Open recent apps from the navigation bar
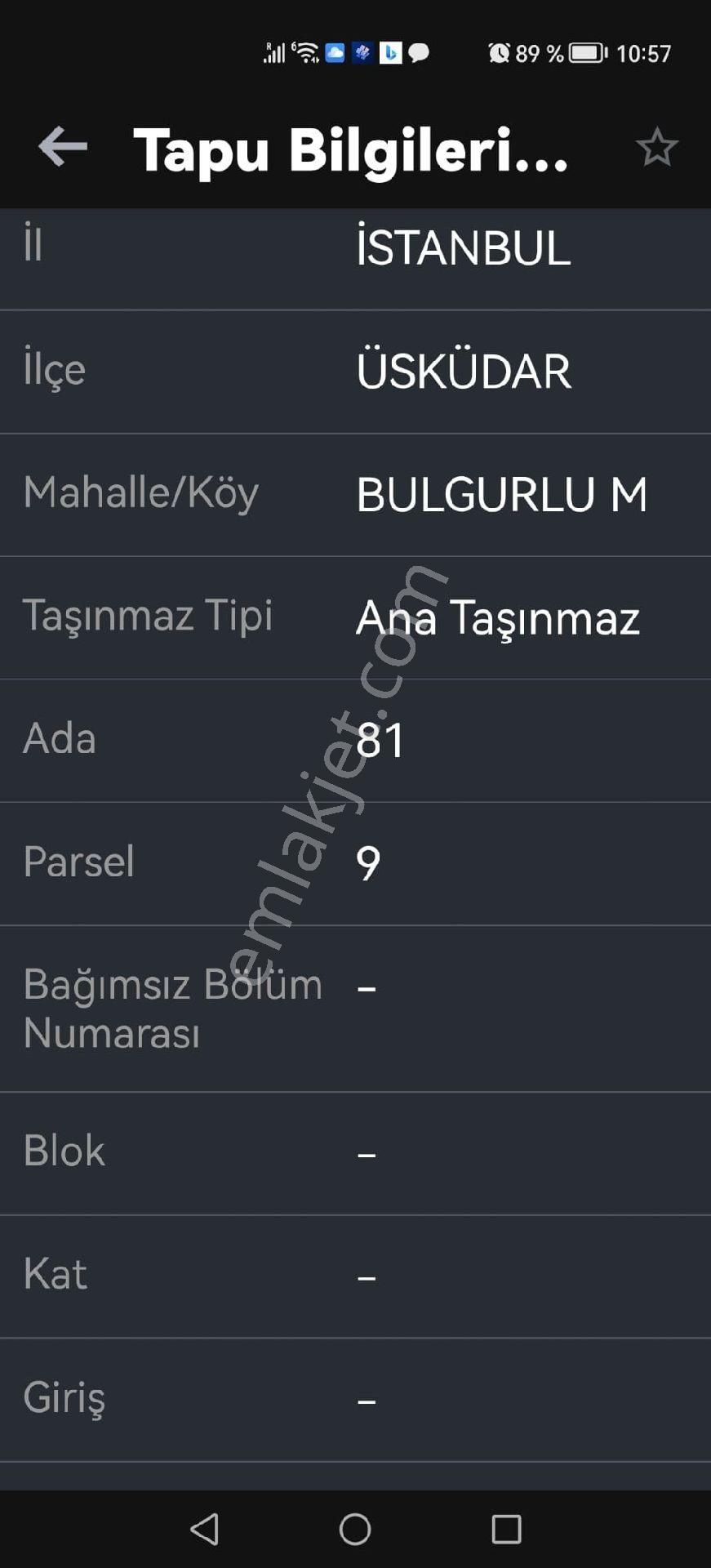Image resolution: width=711 pixels, height=1568 pixels. [x=506, y=1529]
